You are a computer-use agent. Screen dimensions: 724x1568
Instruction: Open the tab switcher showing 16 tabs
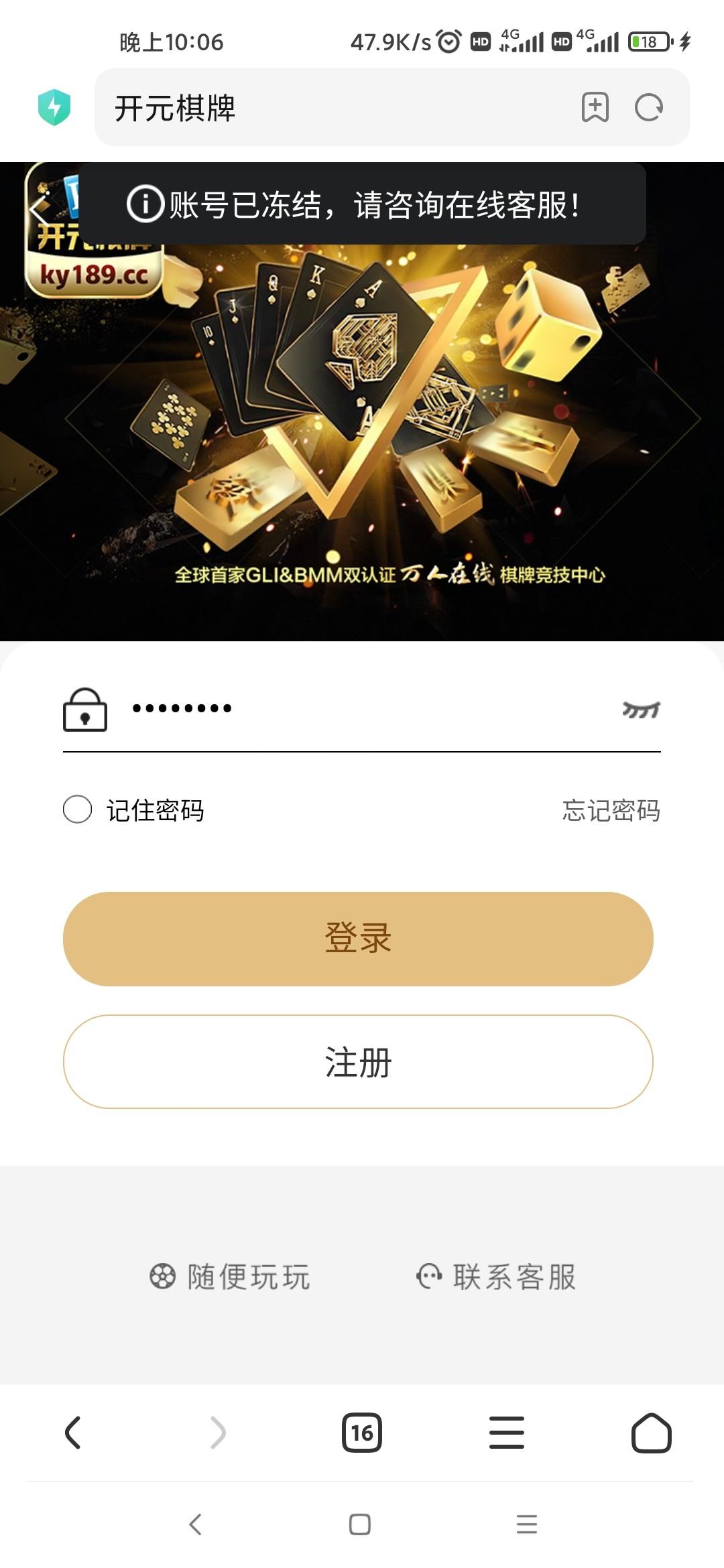362,1433
